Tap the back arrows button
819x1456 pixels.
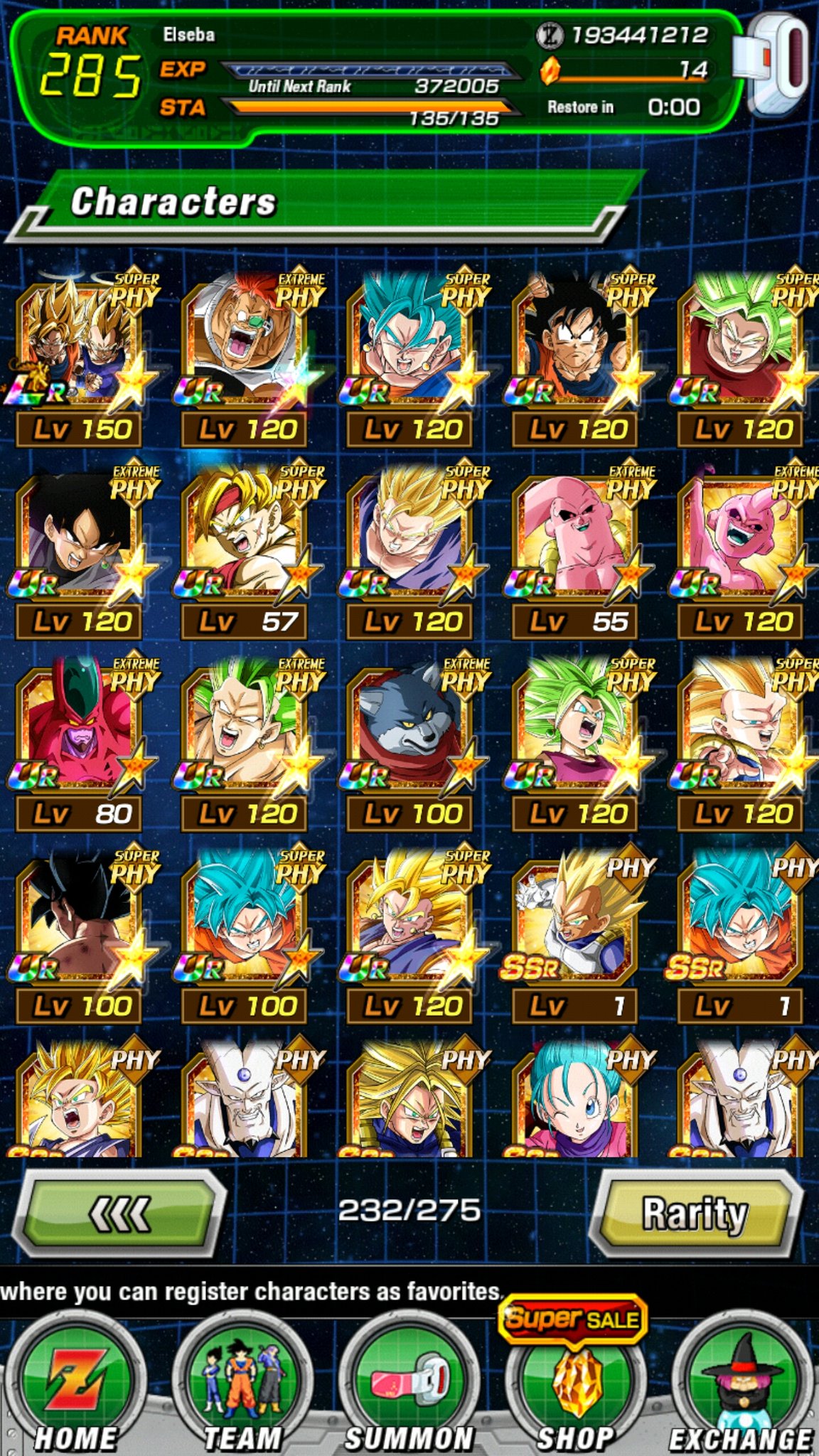point(119,1213)
